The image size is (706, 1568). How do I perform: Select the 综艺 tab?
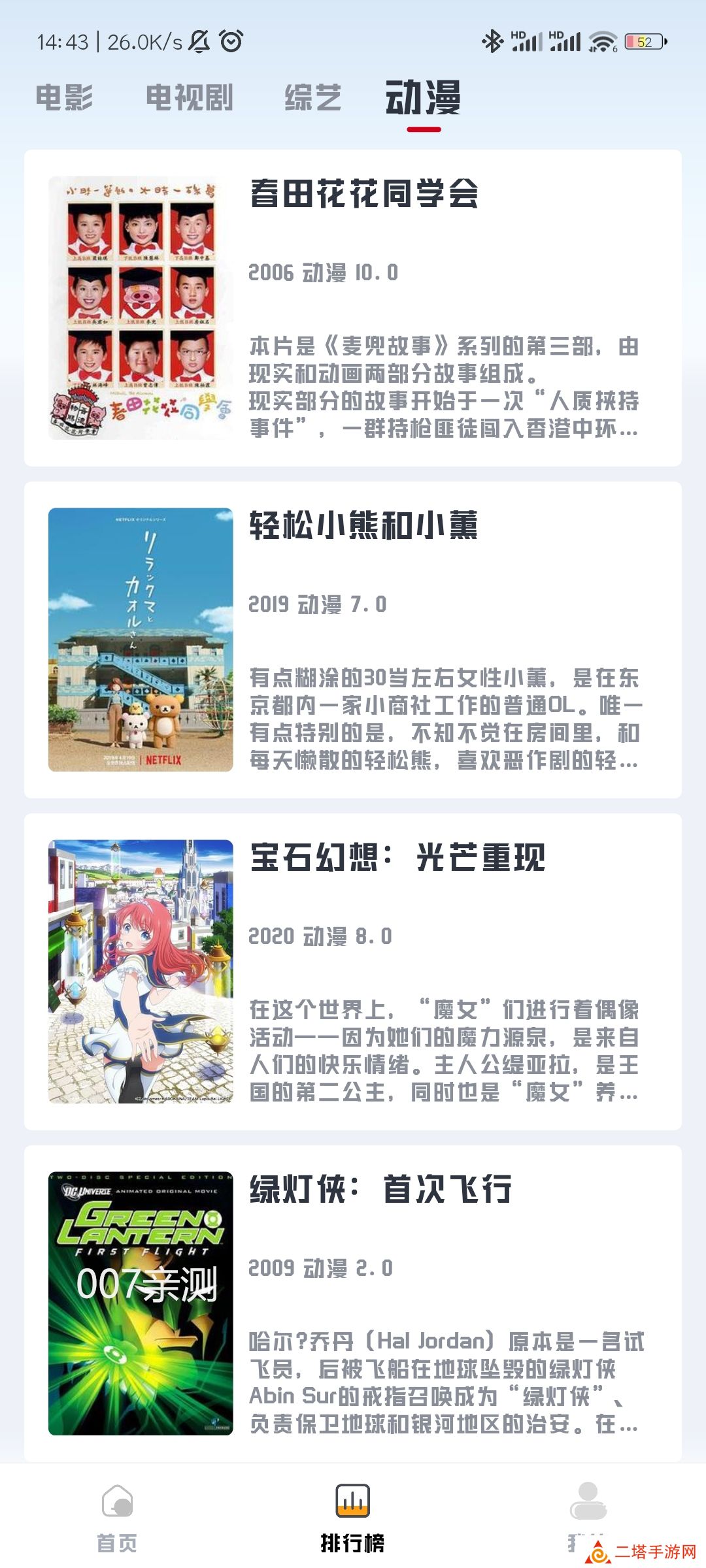point(313,98)
